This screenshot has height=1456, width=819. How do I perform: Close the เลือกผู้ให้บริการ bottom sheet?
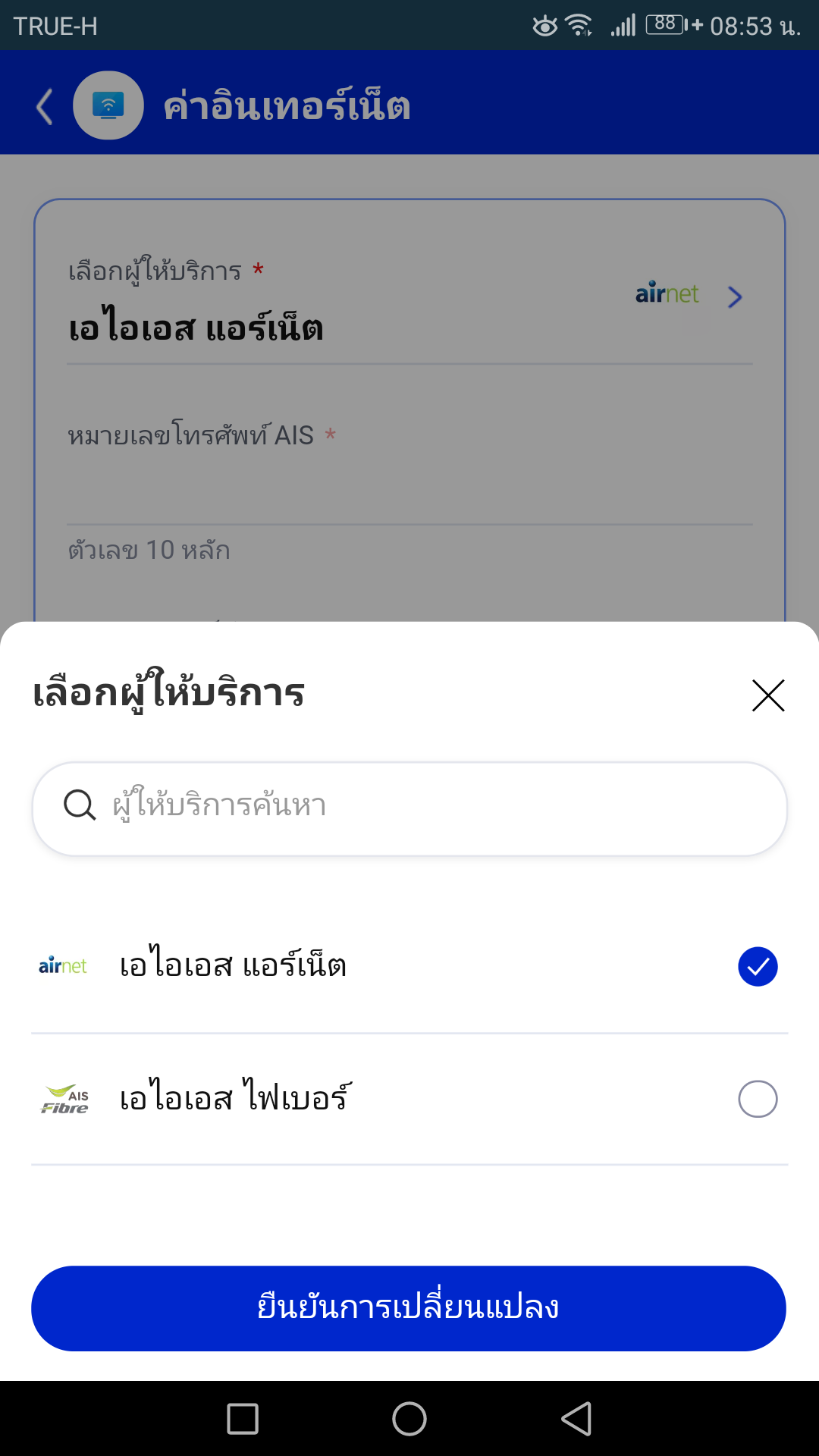pos(768,695)
